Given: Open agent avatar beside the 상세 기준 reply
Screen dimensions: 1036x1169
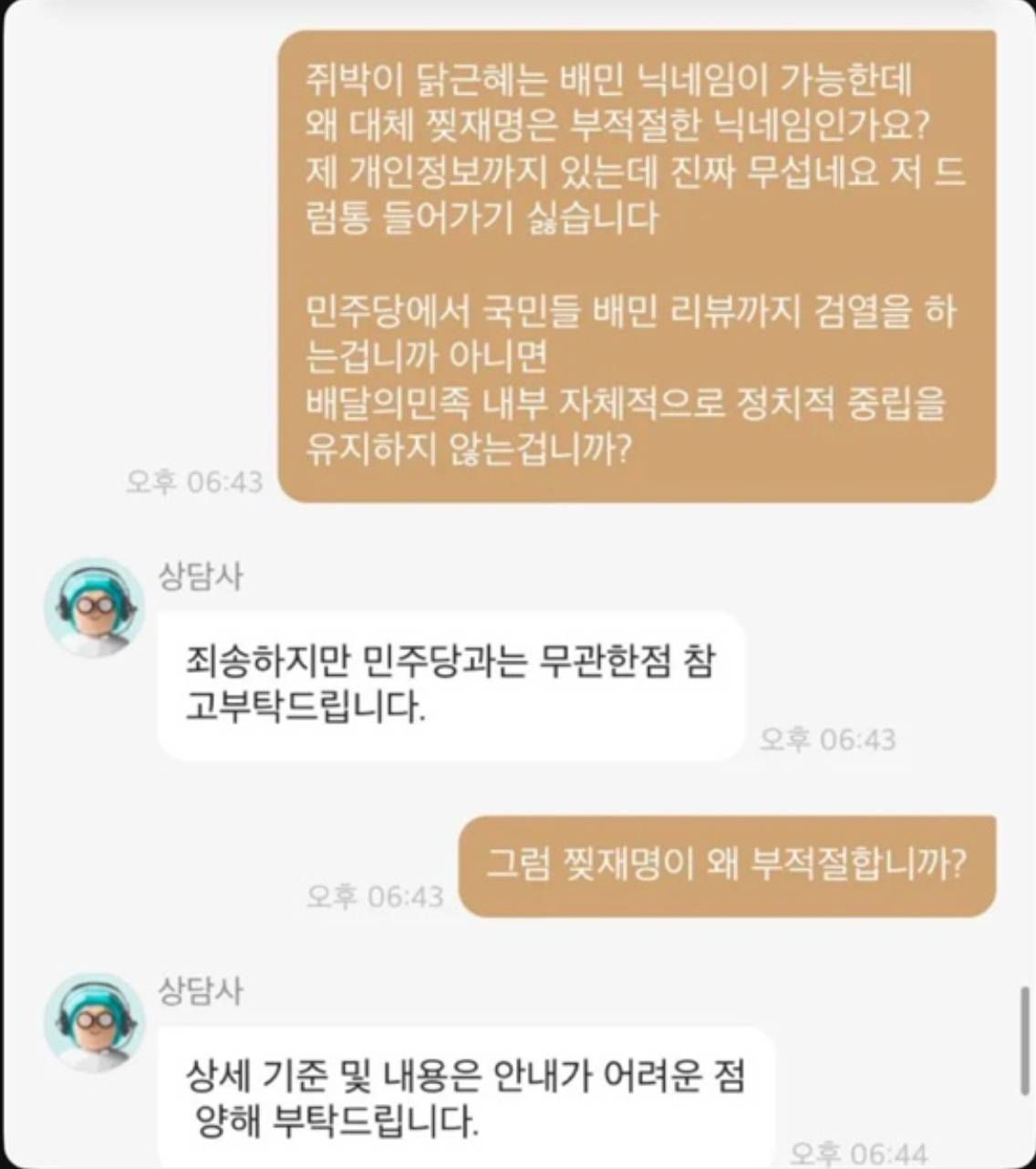Looking at the screenshot, I should tap(94, 1021).
